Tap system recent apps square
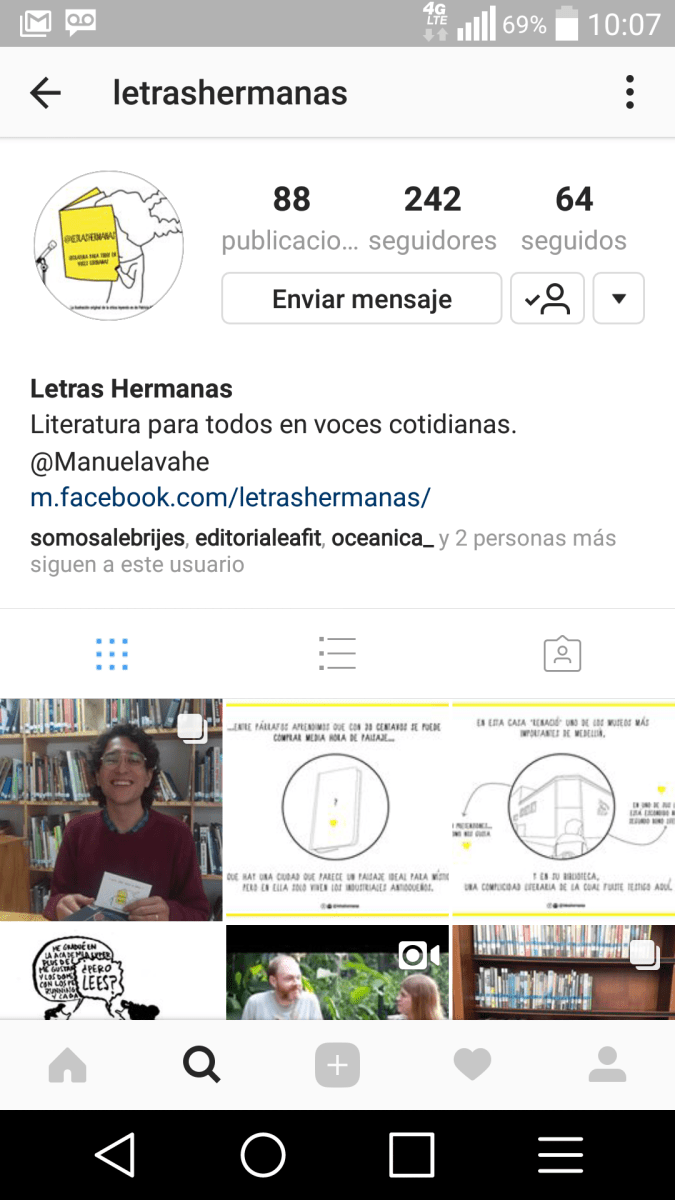The image size is (675, 1200). [411, 1156]
